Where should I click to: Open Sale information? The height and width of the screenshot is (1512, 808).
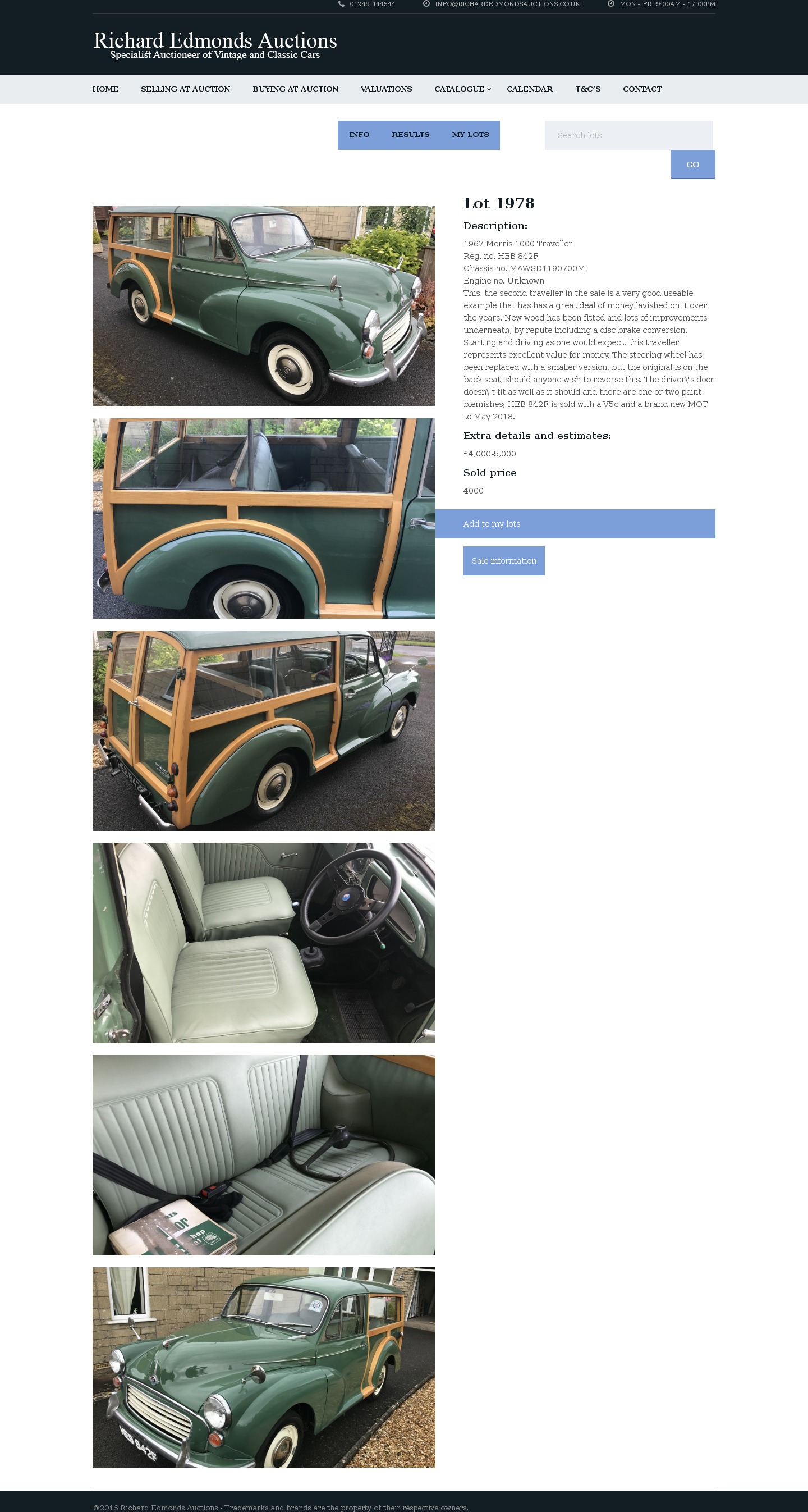[x=503, y=561]
